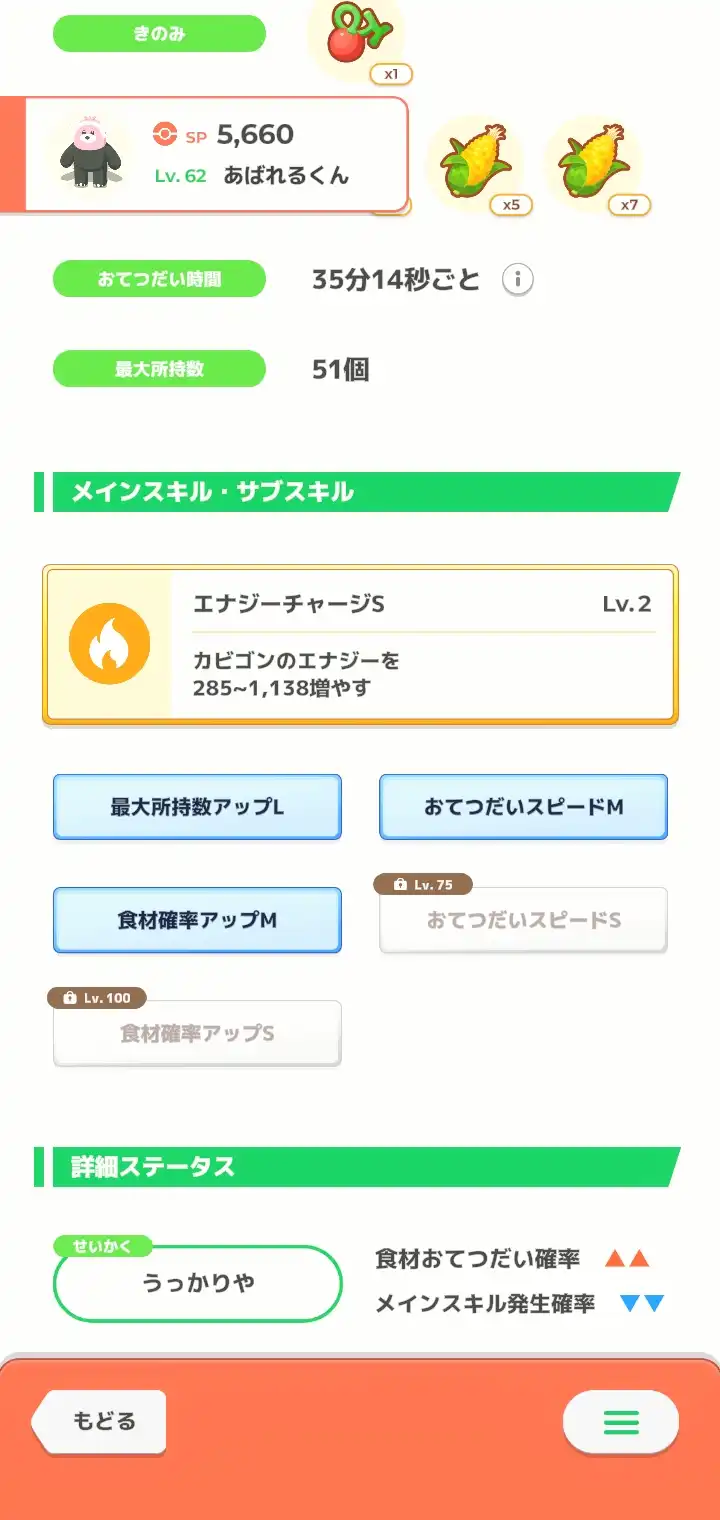
Task: Tap the info icon beside おてつだい時間
Action: pyautogui.click(x=517, y=280)
